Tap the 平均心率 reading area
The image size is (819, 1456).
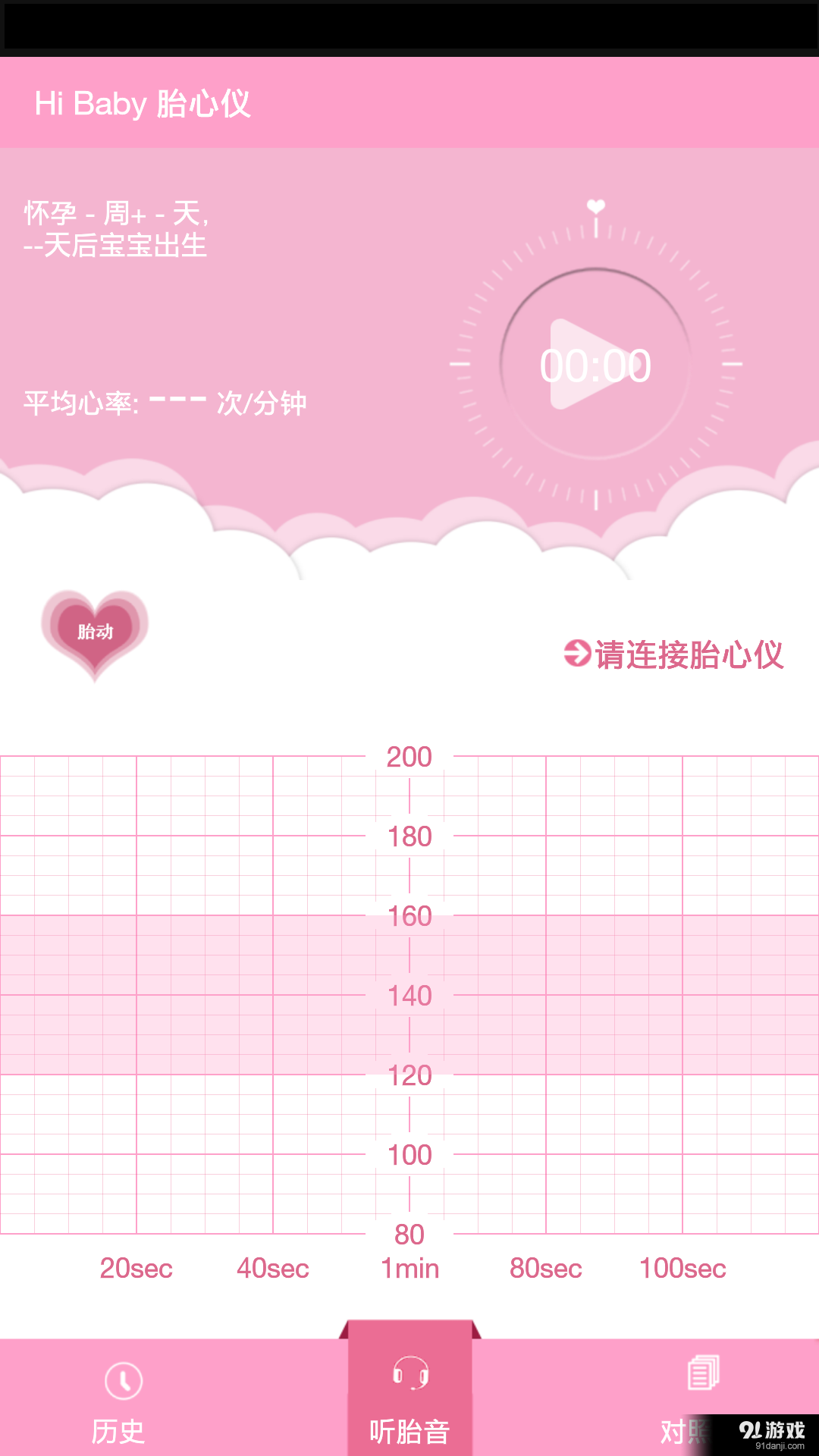point(165,404)
